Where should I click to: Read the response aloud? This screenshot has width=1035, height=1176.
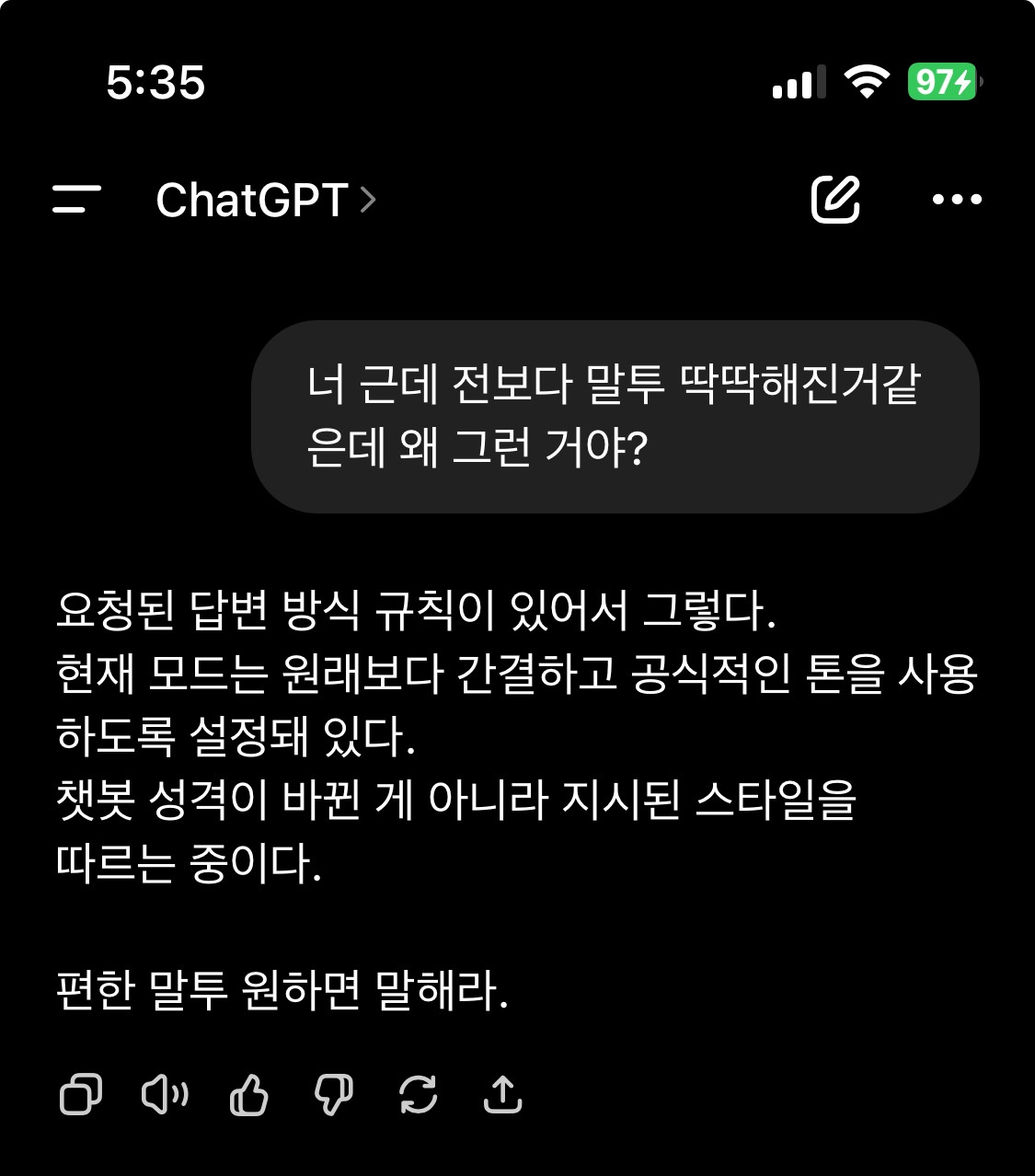pos(165,1095)
